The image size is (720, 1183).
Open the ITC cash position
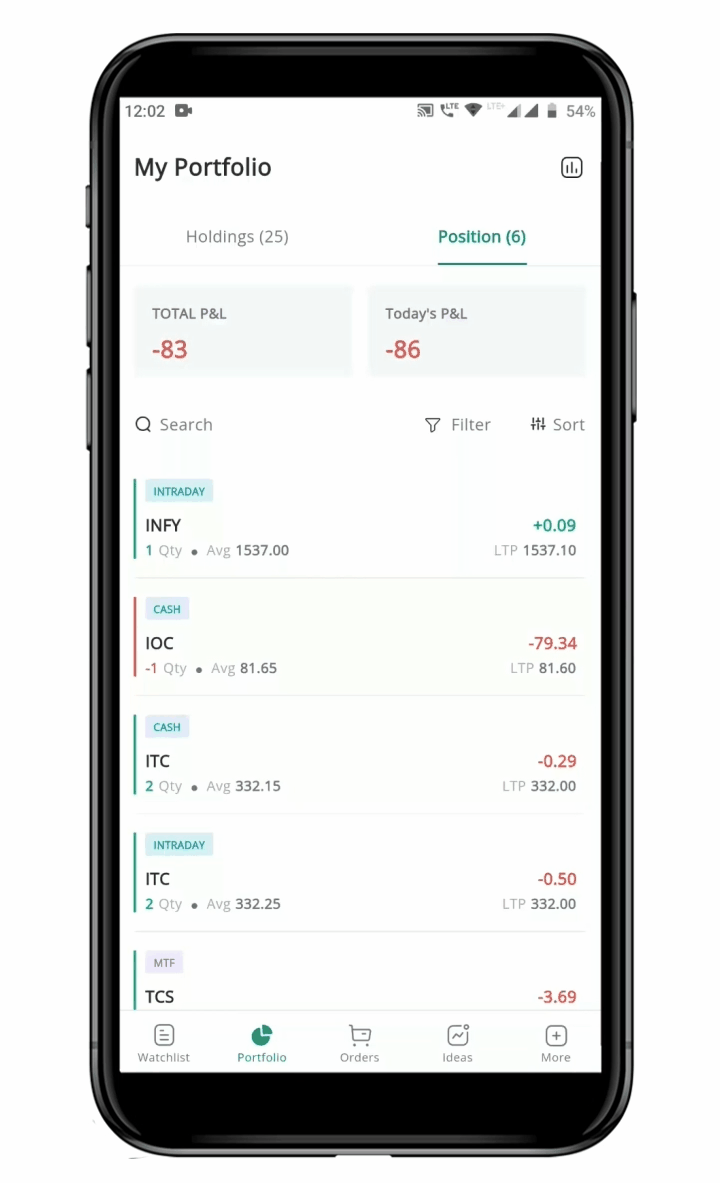(x=360, y=761)
